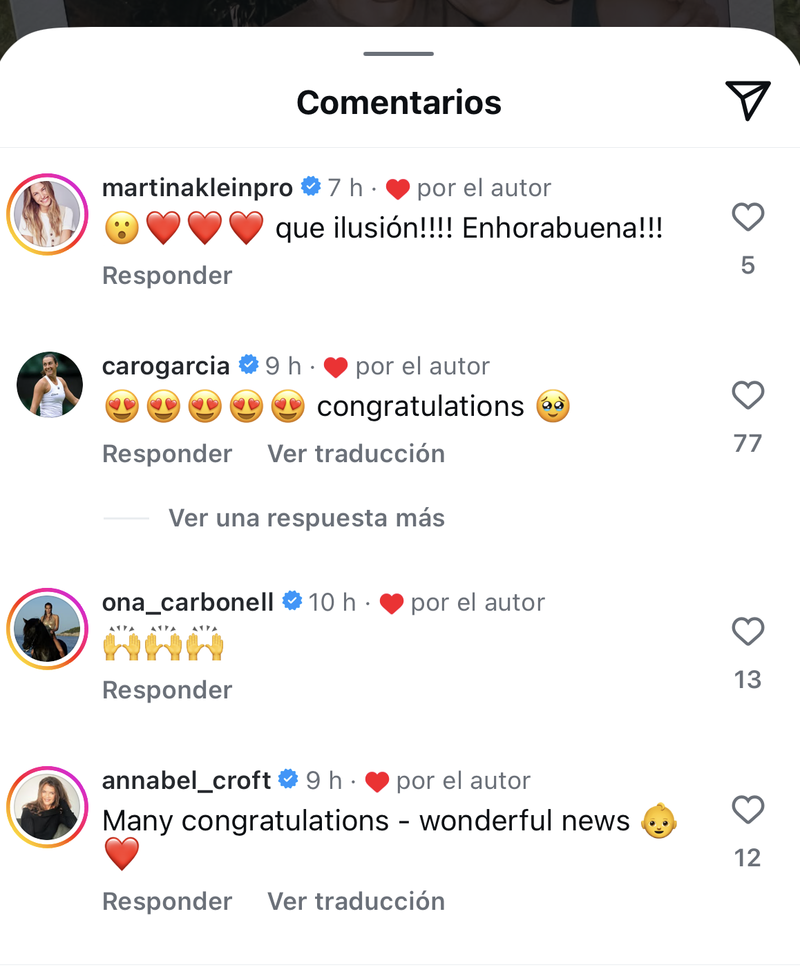Screen dimensions: 800x972
Task: Open annabel_croft's profile picture
Action: 49,808
